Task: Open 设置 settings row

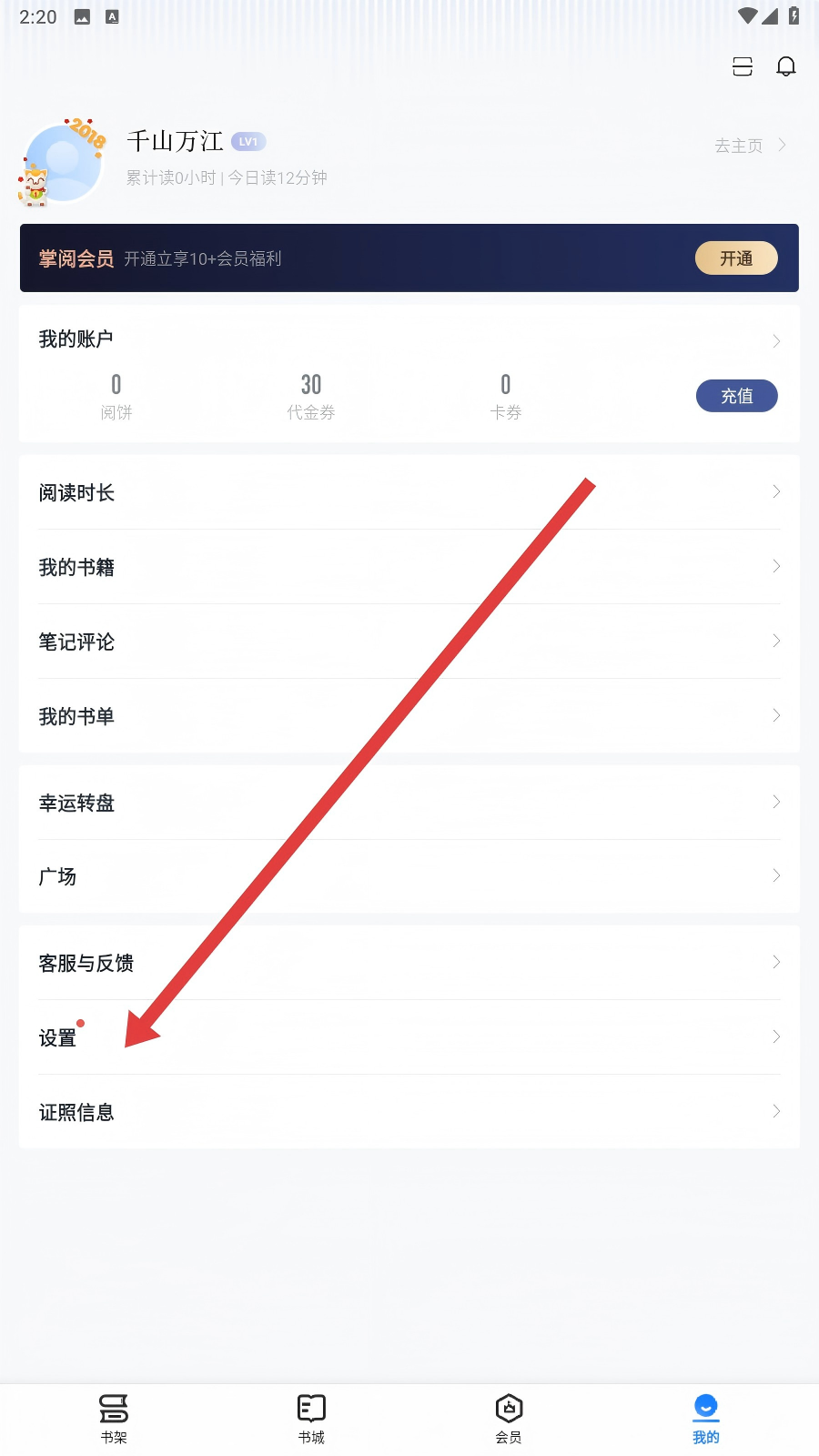Action: click(x=409, y=1037)
